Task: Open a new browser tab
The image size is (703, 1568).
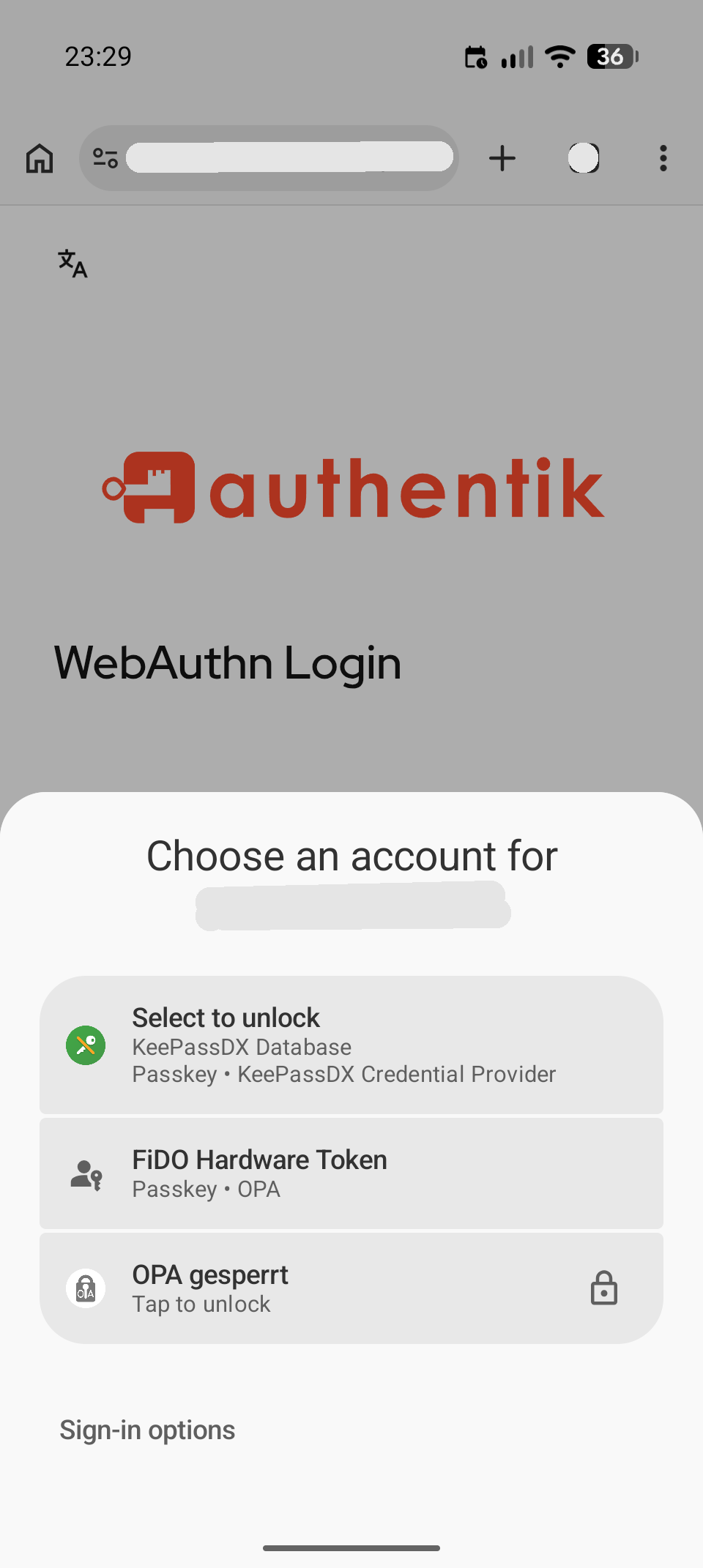Action: (x=502, y=158)
